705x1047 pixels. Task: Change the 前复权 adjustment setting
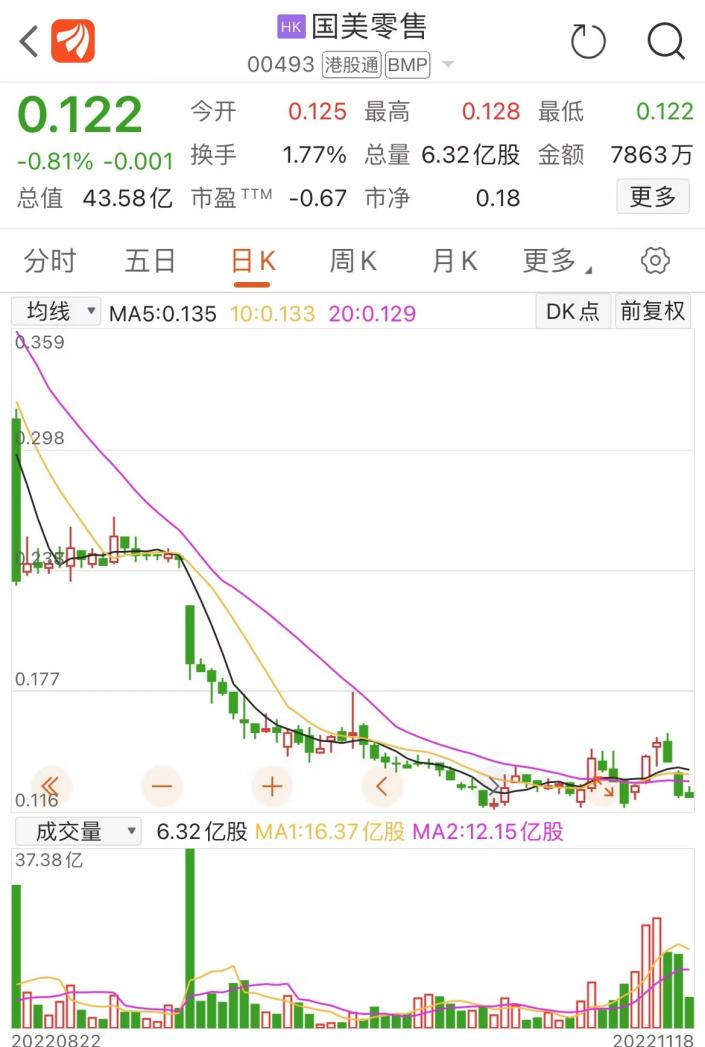(652, 311)
